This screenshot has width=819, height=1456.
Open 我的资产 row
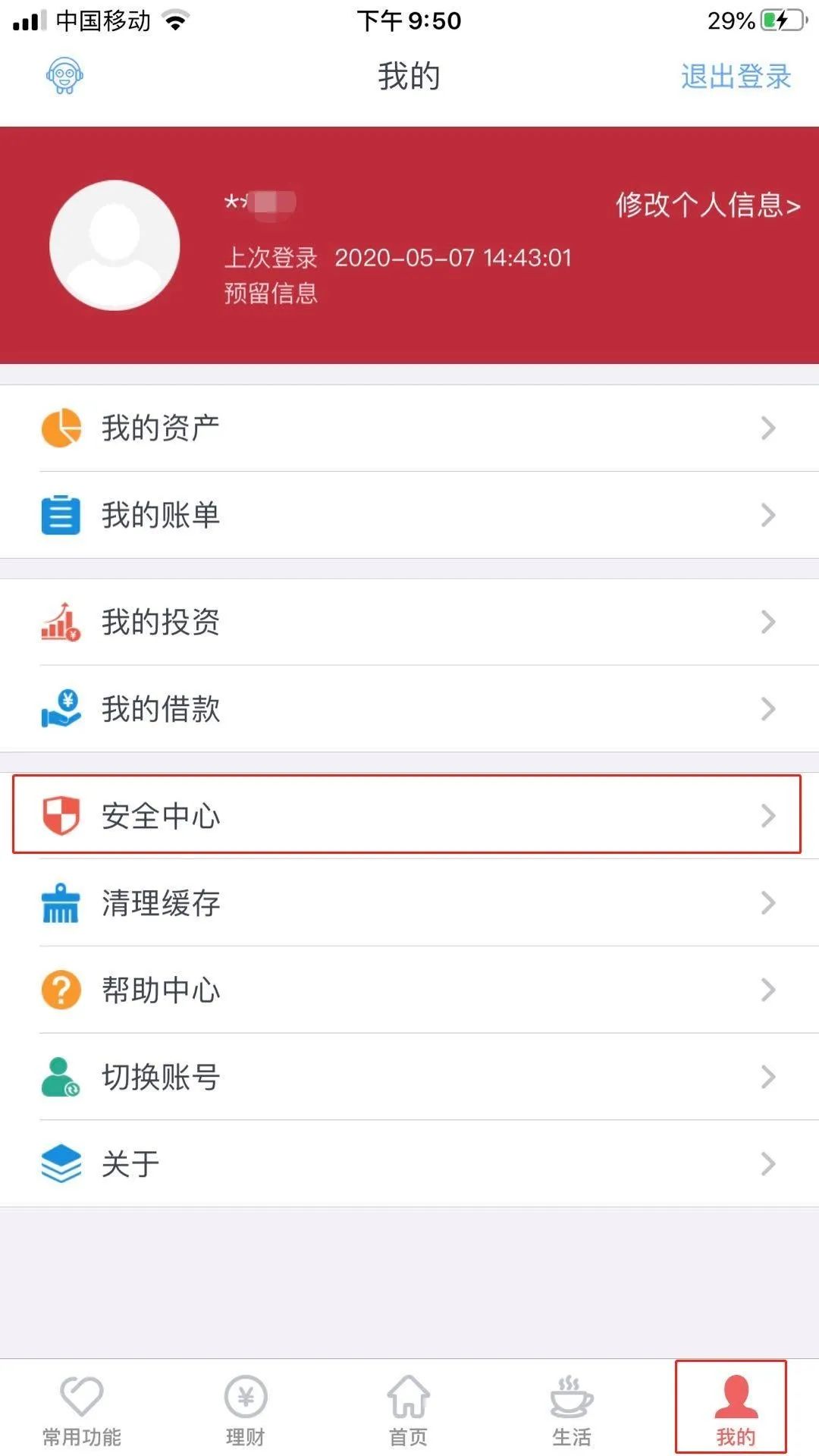(409, 428)
